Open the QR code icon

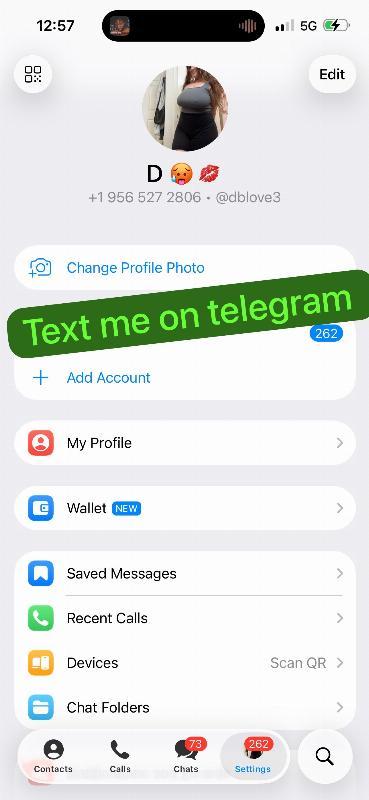[x=33, y=74]
